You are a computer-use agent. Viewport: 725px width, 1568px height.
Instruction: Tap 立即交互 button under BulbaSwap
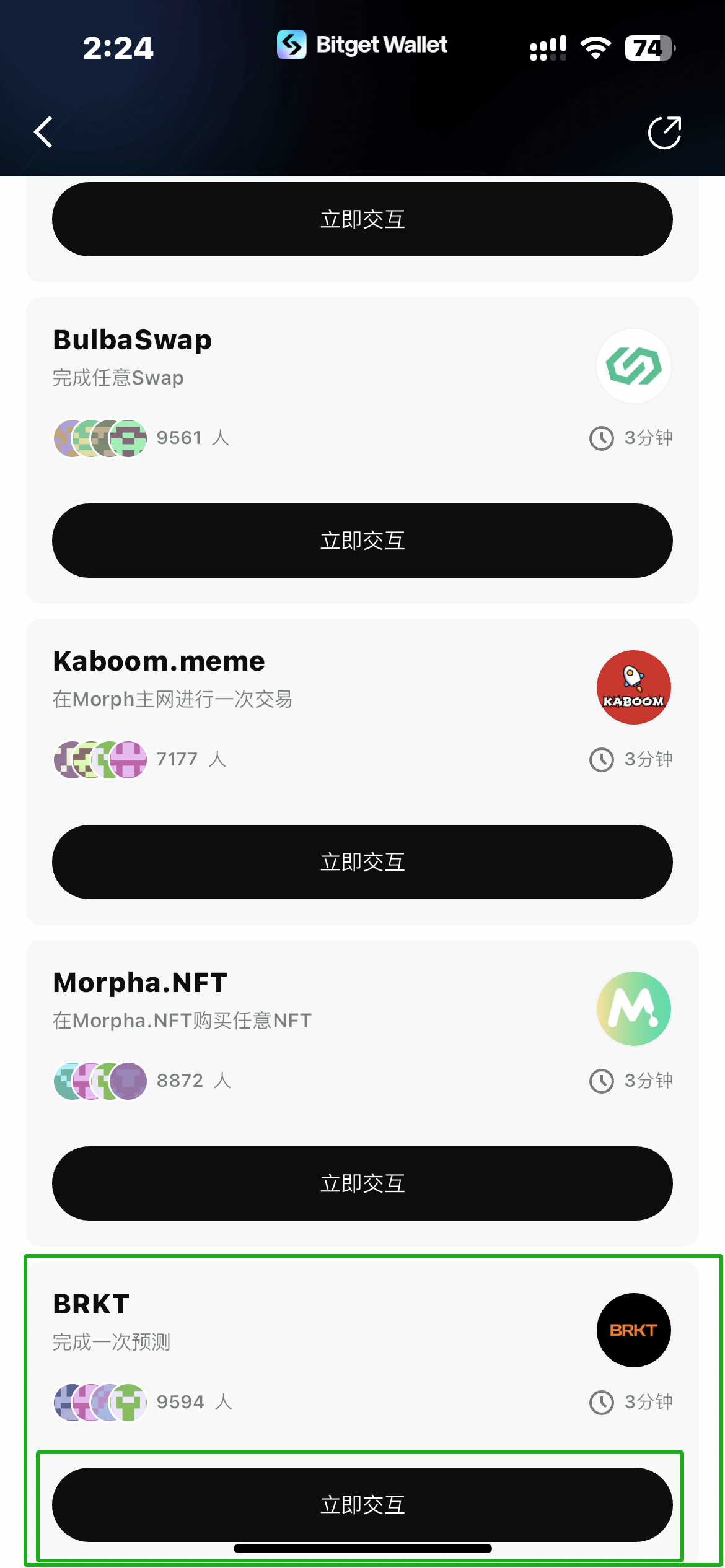click(x=362, y=541)
